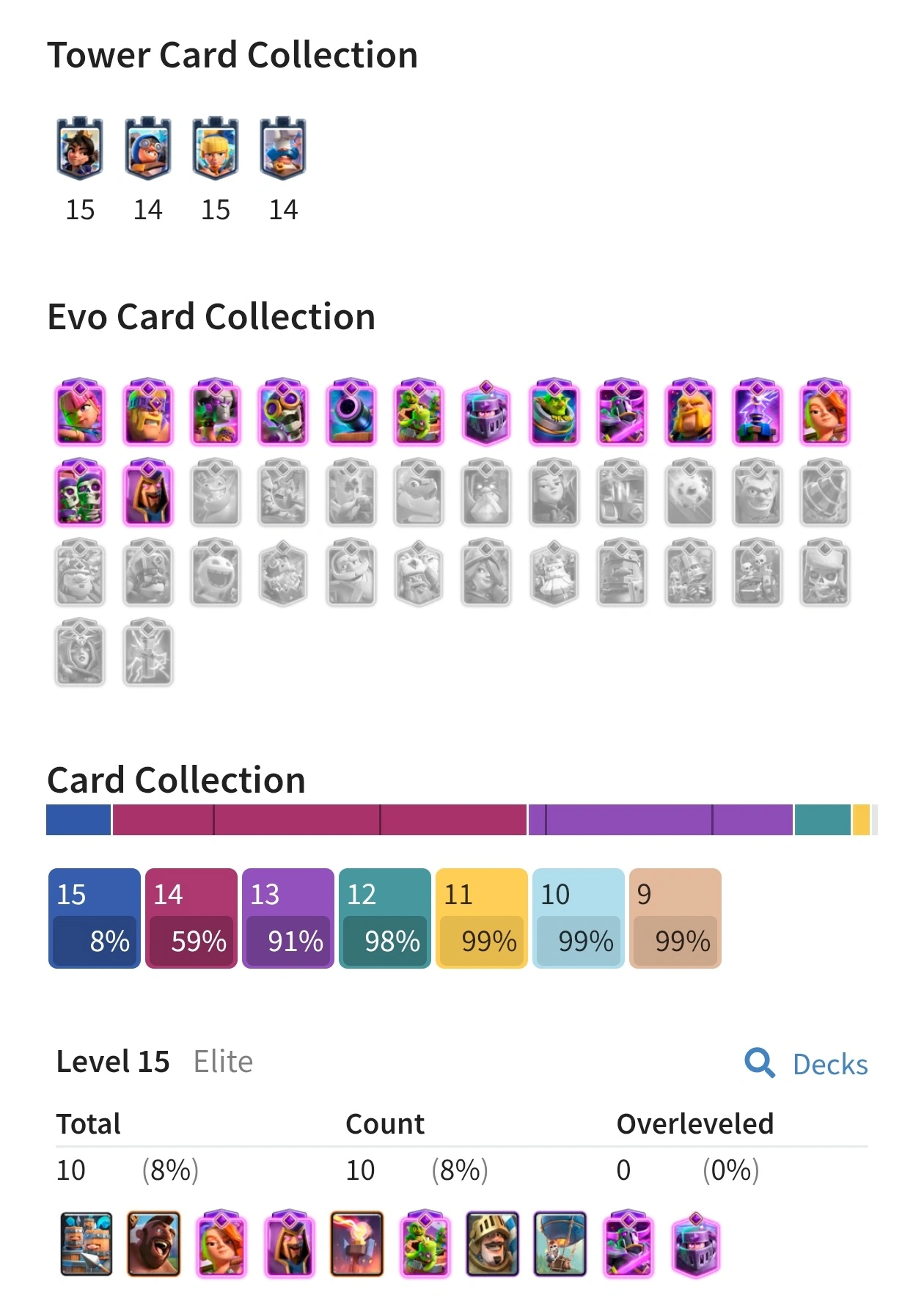View the Prince card in Level 15
The width and height of the screenshot is (924, 1306).
coord(492,1244)
